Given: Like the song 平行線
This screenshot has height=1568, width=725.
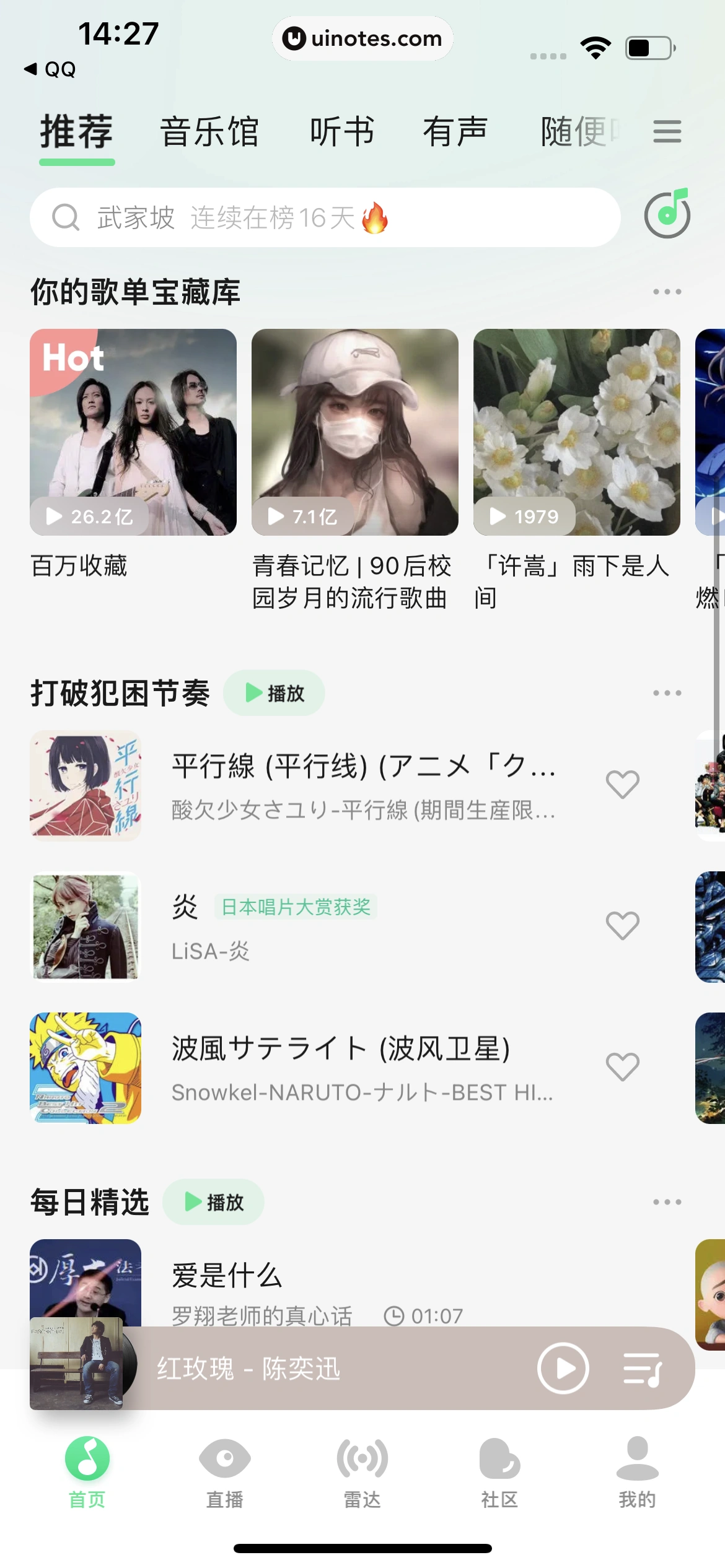Looking at the screenshot, I should (x=622, y=785).
